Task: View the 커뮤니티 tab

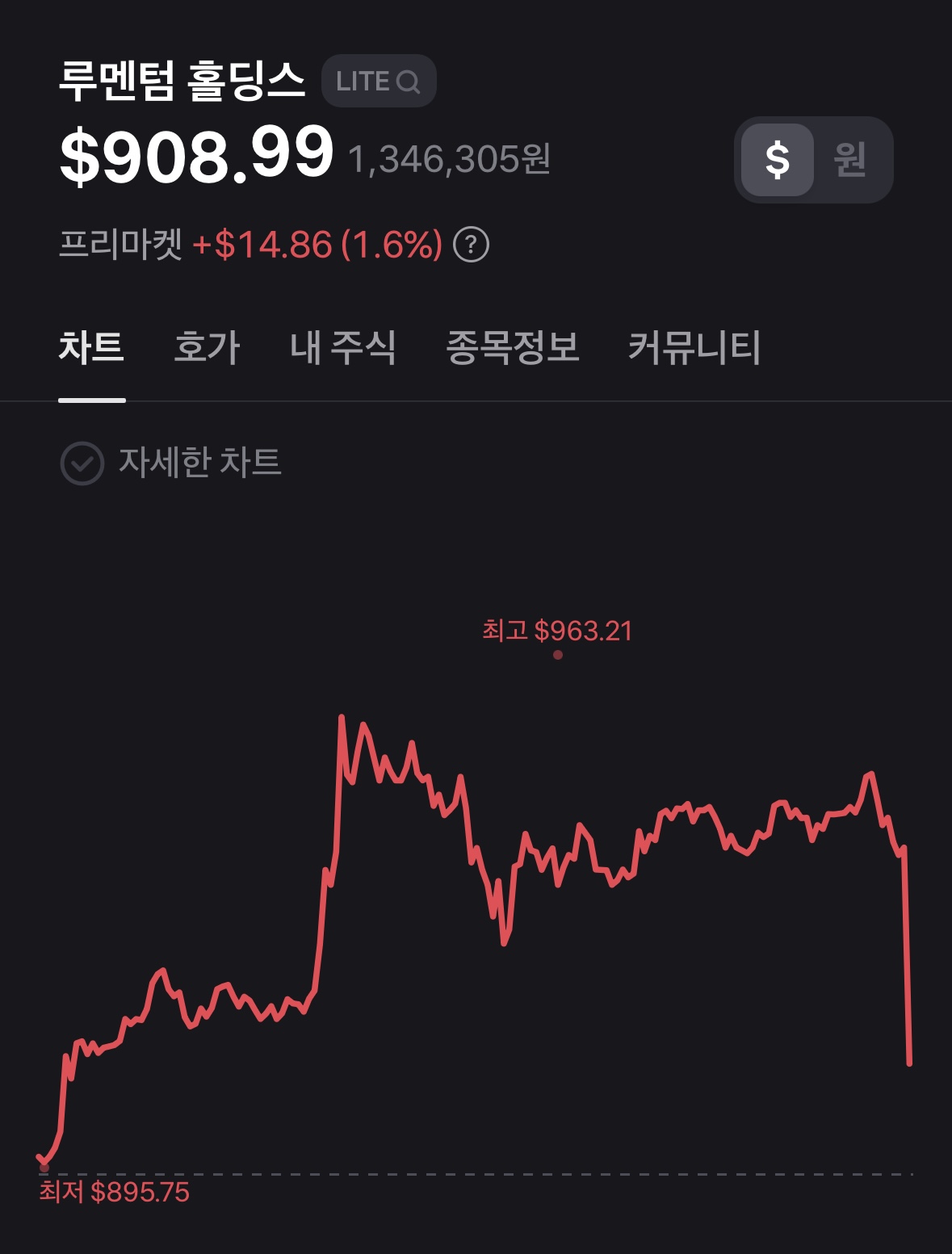Action: coord(694,348)
